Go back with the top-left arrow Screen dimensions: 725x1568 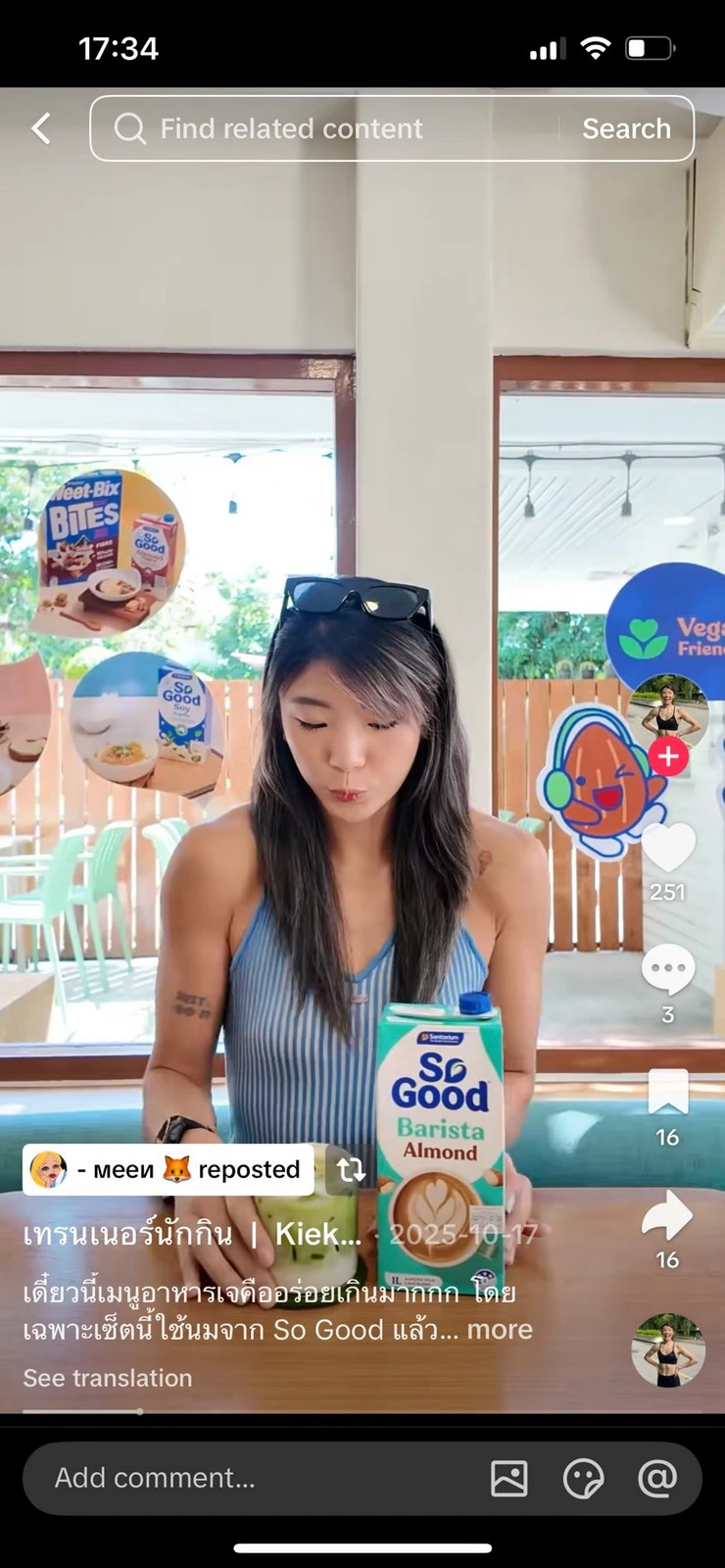coord(41,128)
